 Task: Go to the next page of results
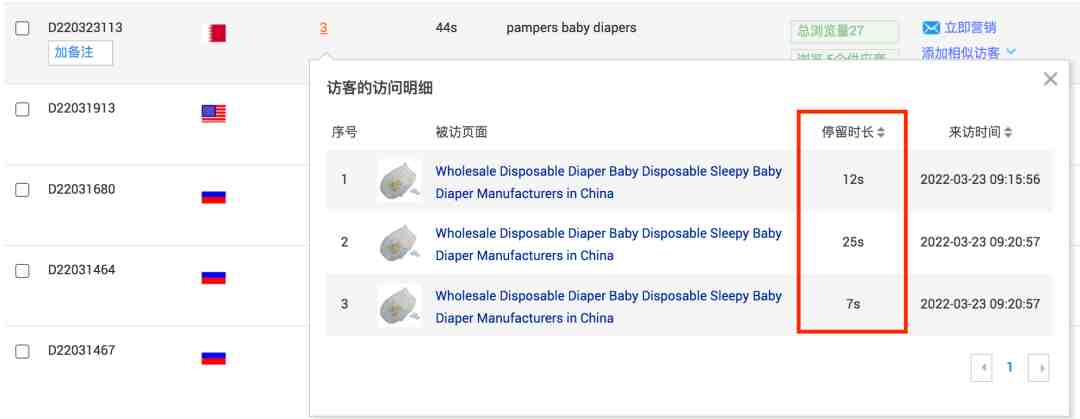pos(1038,368)
